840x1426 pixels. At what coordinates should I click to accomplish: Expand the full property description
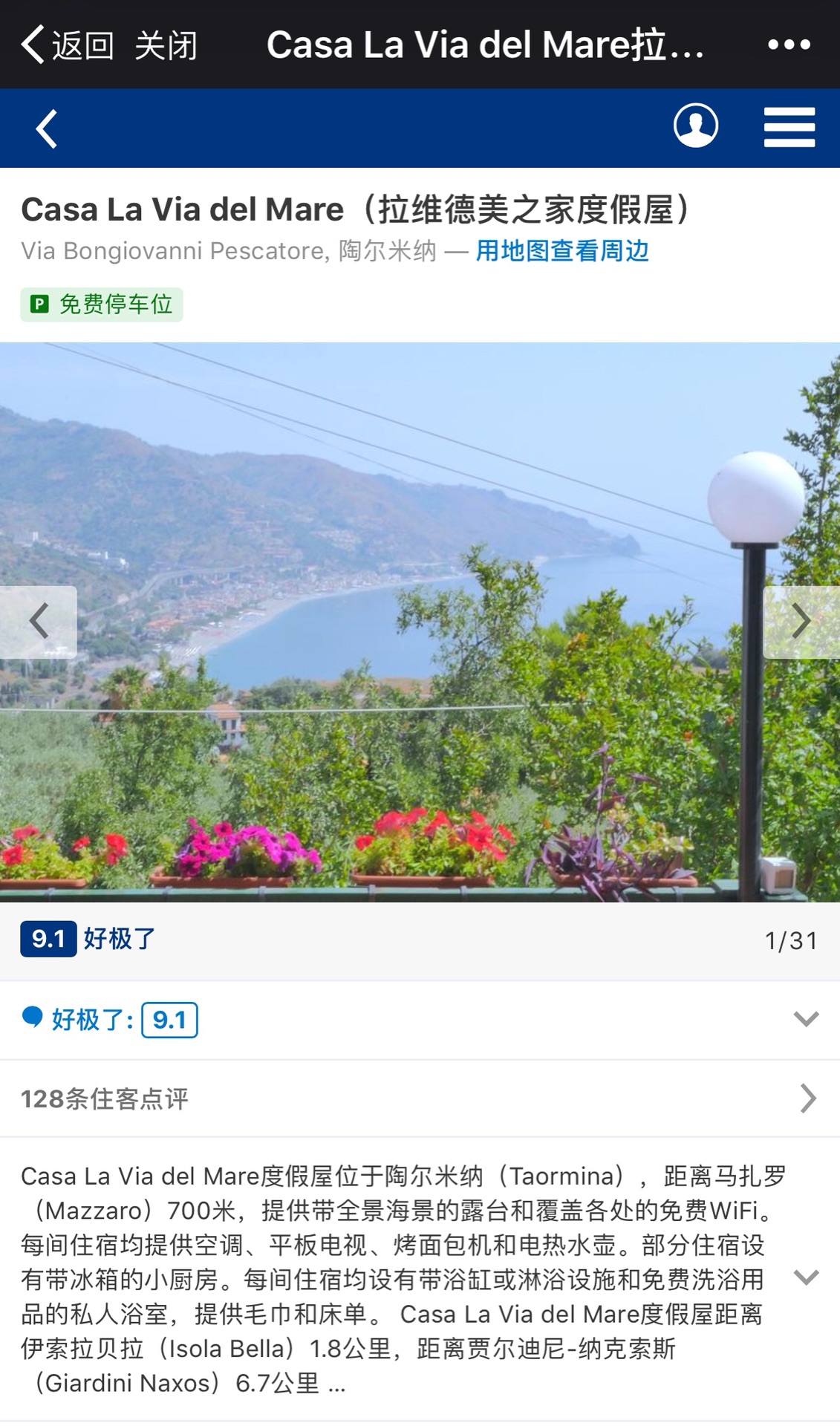pyautogui.click(x=806, y=1277)
